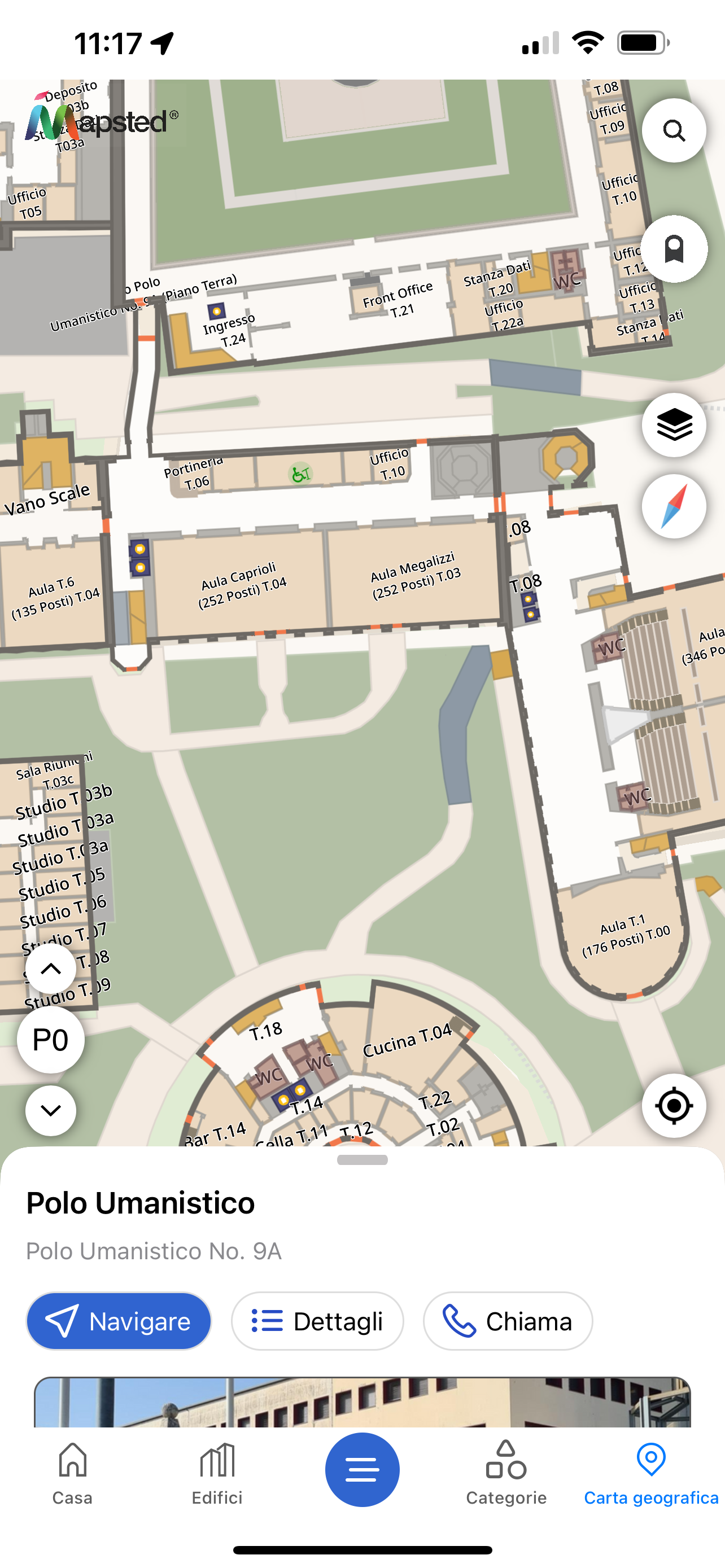This screenshot has height=1568, width=725.
Task: Open the central menu button
Action: pyautogui.click(x=362, y=1469)
